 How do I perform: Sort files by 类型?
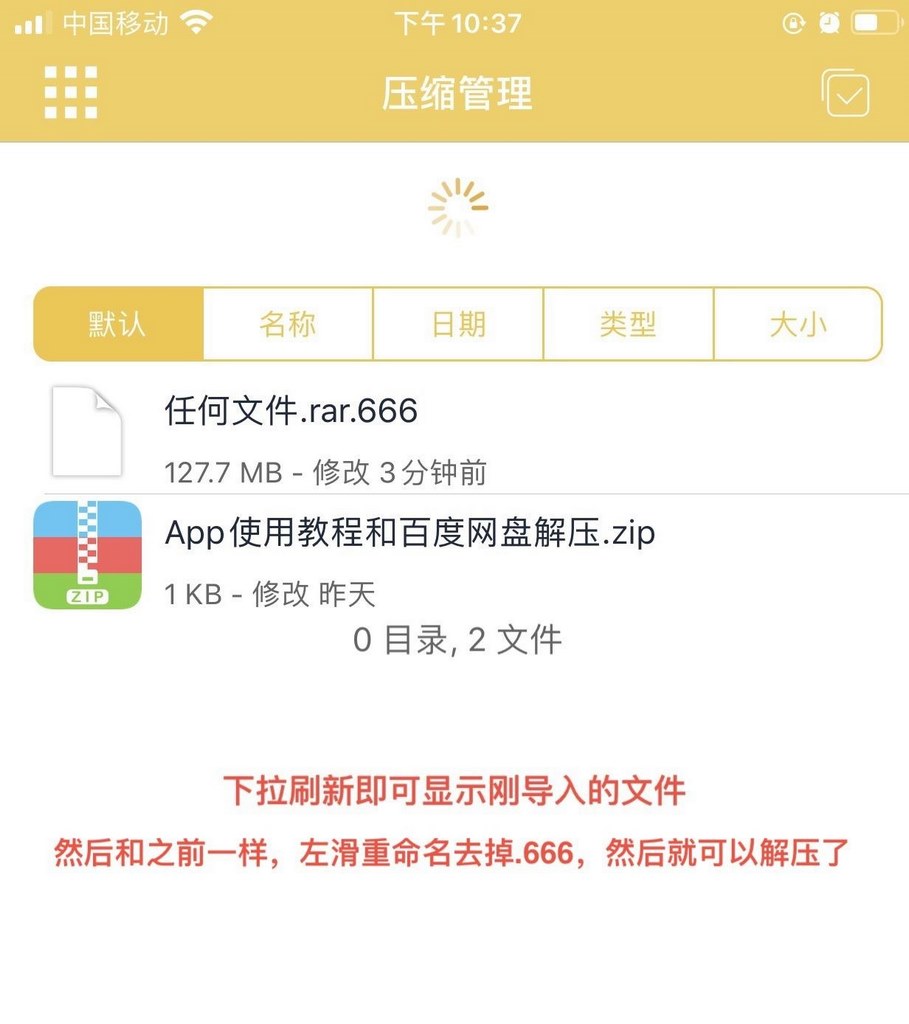[628, 324]
